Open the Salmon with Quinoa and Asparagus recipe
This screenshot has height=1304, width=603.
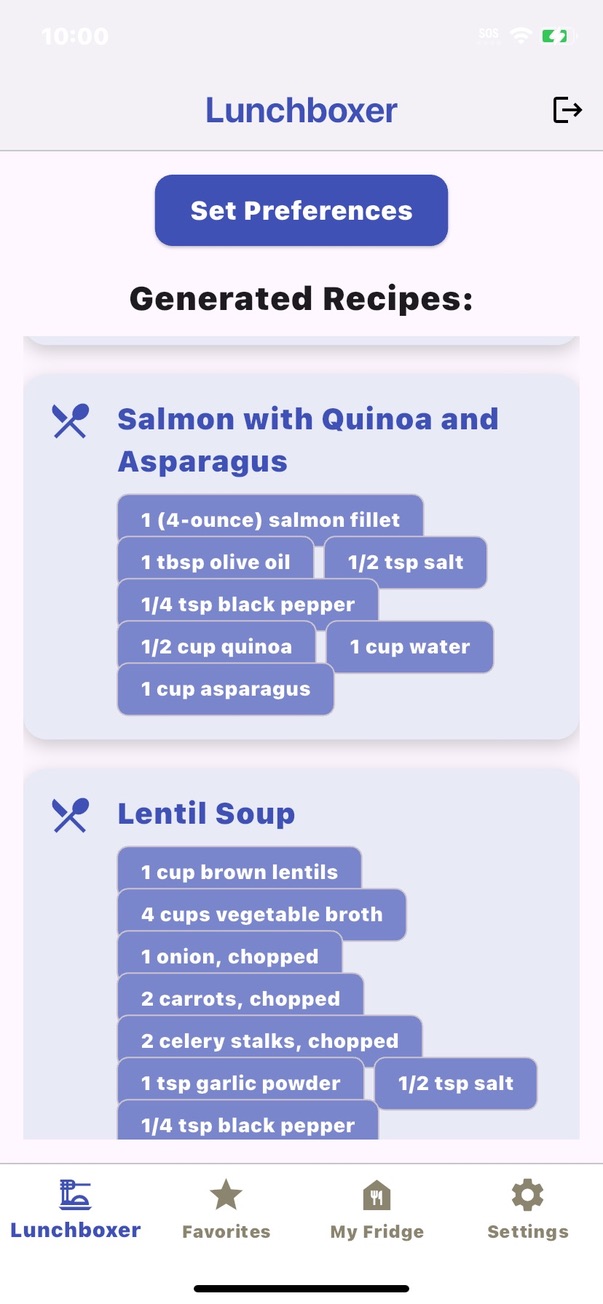308,440
